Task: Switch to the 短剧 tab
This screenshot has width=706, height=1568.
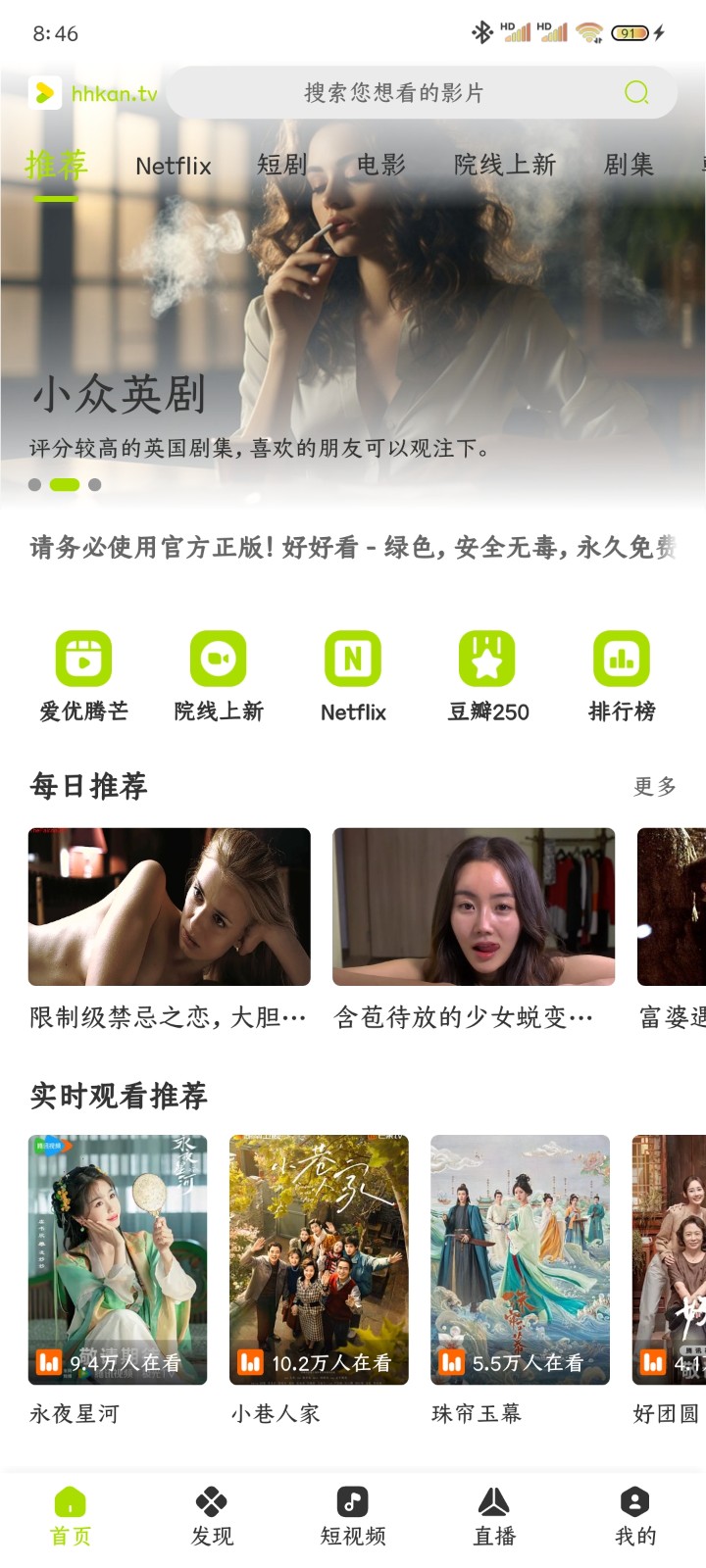Action: [282, 165]
